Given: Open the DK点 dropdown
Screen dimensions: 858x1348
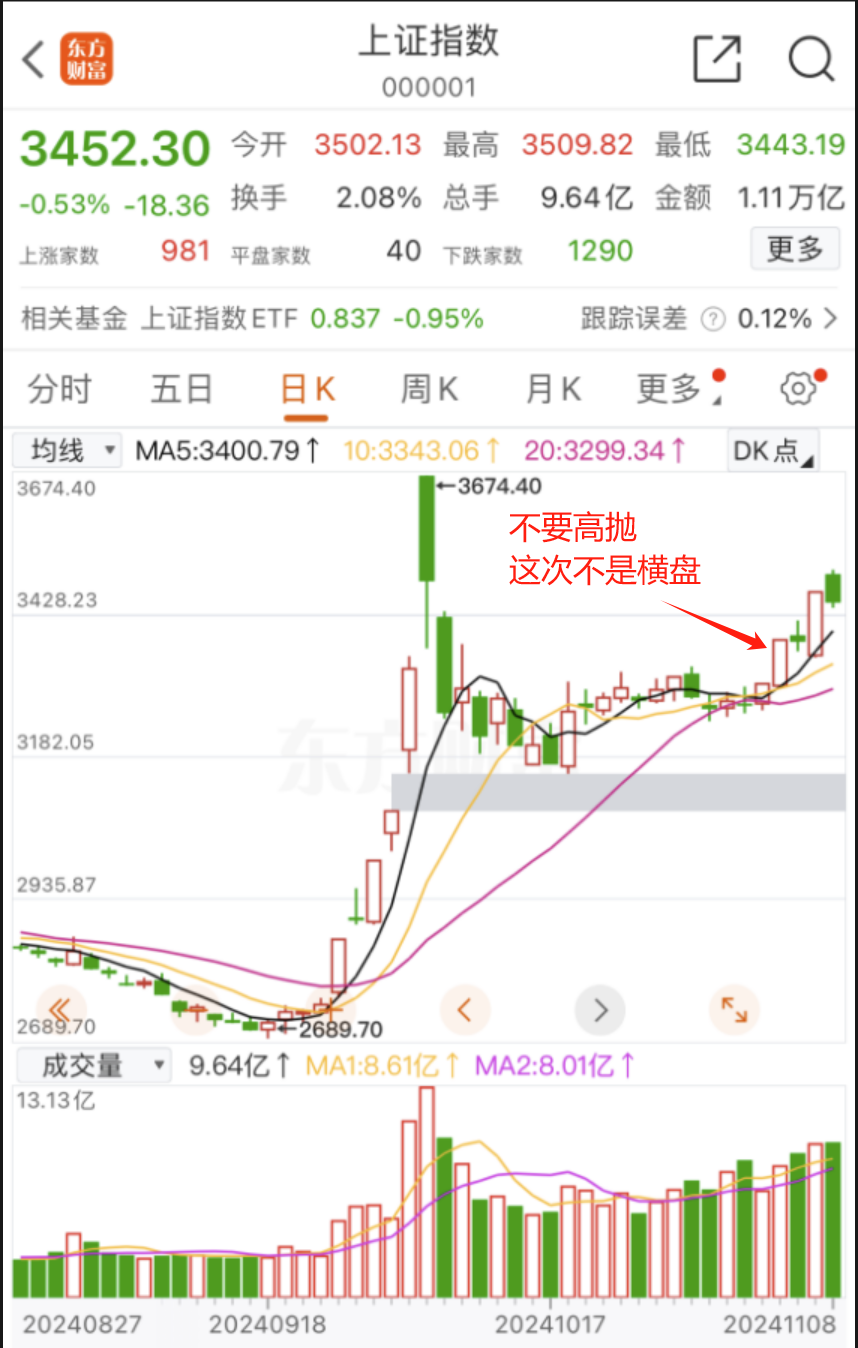Looking at the screenshot, I should click(x=772, y=450).
